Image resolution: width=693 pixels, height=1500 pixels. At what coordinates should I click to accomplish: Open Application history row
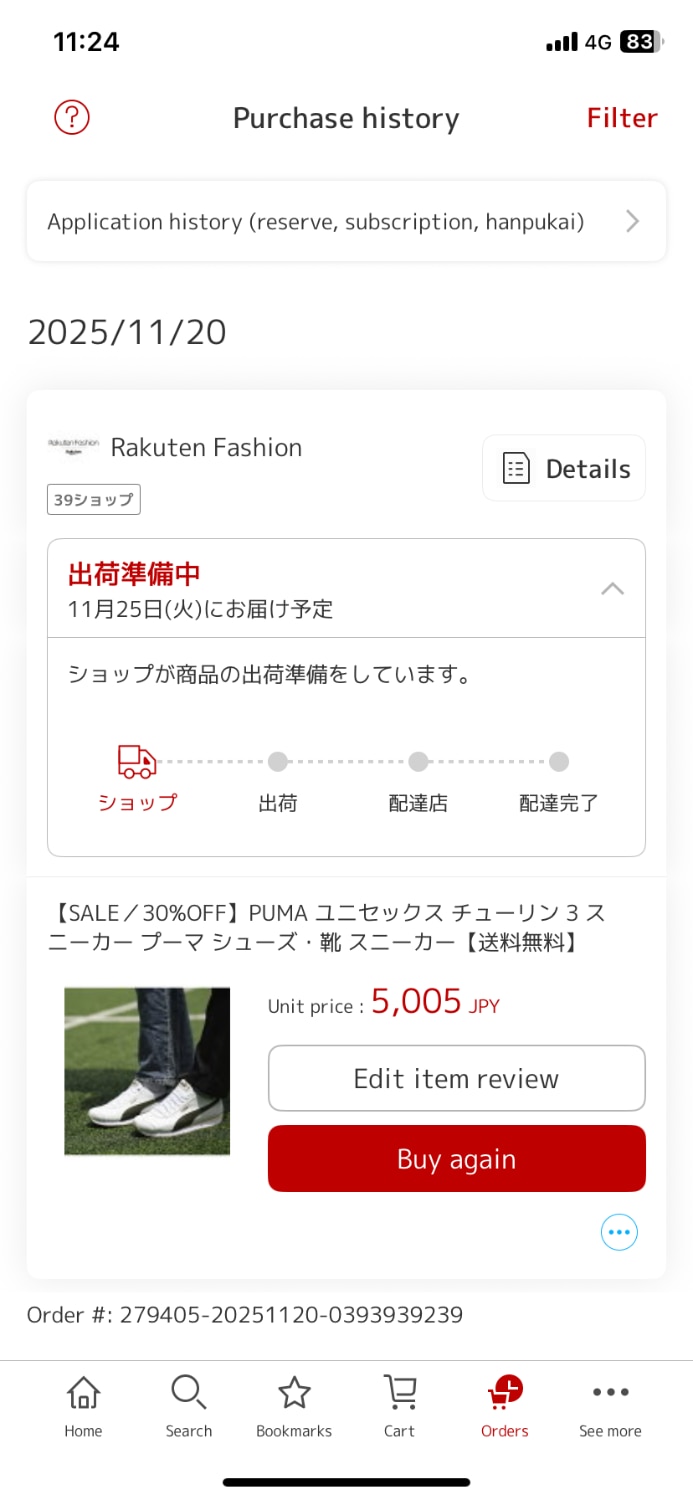pyautogui.click(x=346, y=221)
